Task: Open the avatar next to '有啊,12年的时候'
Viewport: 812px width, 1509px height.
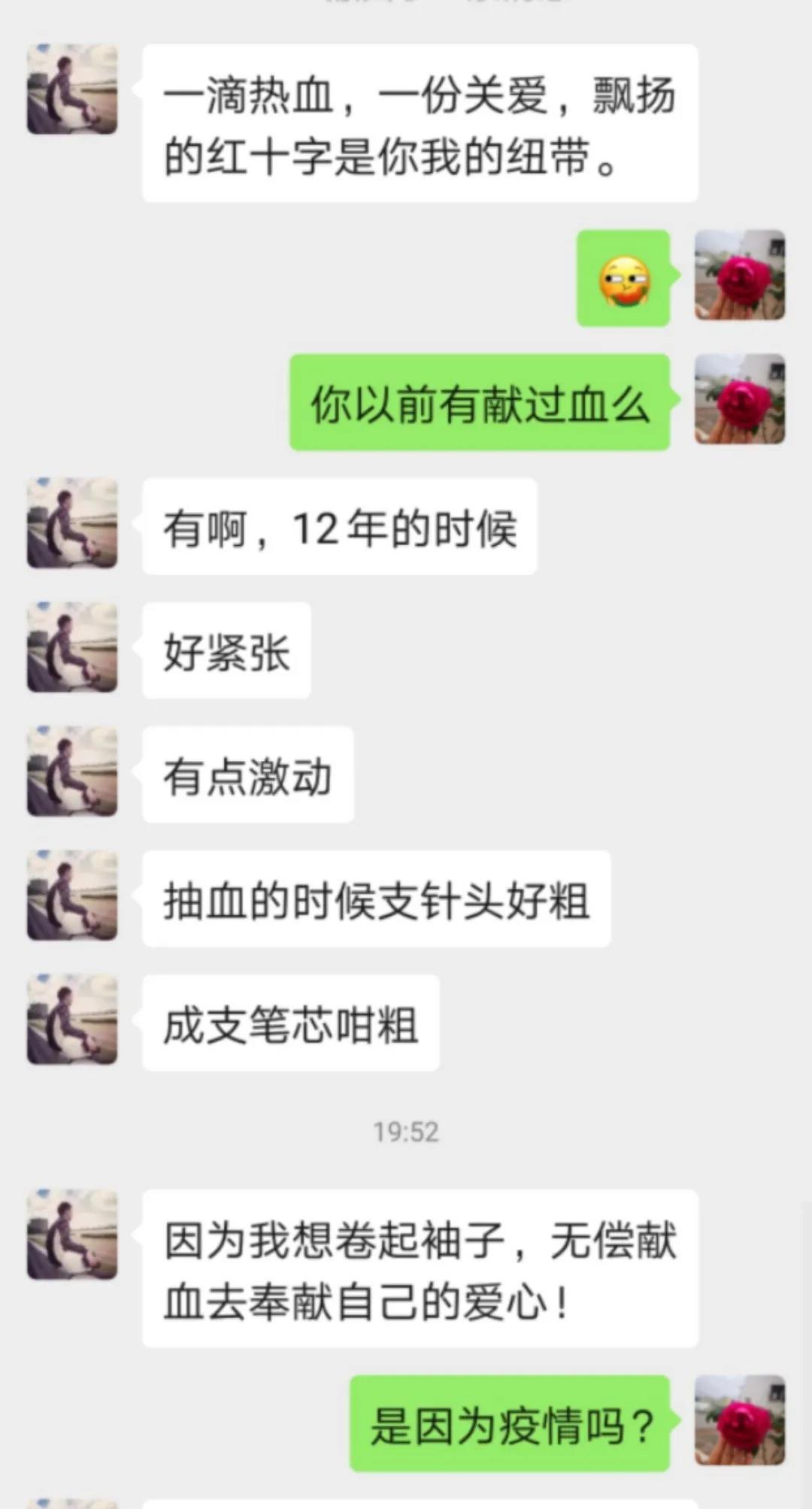Action: coord(72,523)
